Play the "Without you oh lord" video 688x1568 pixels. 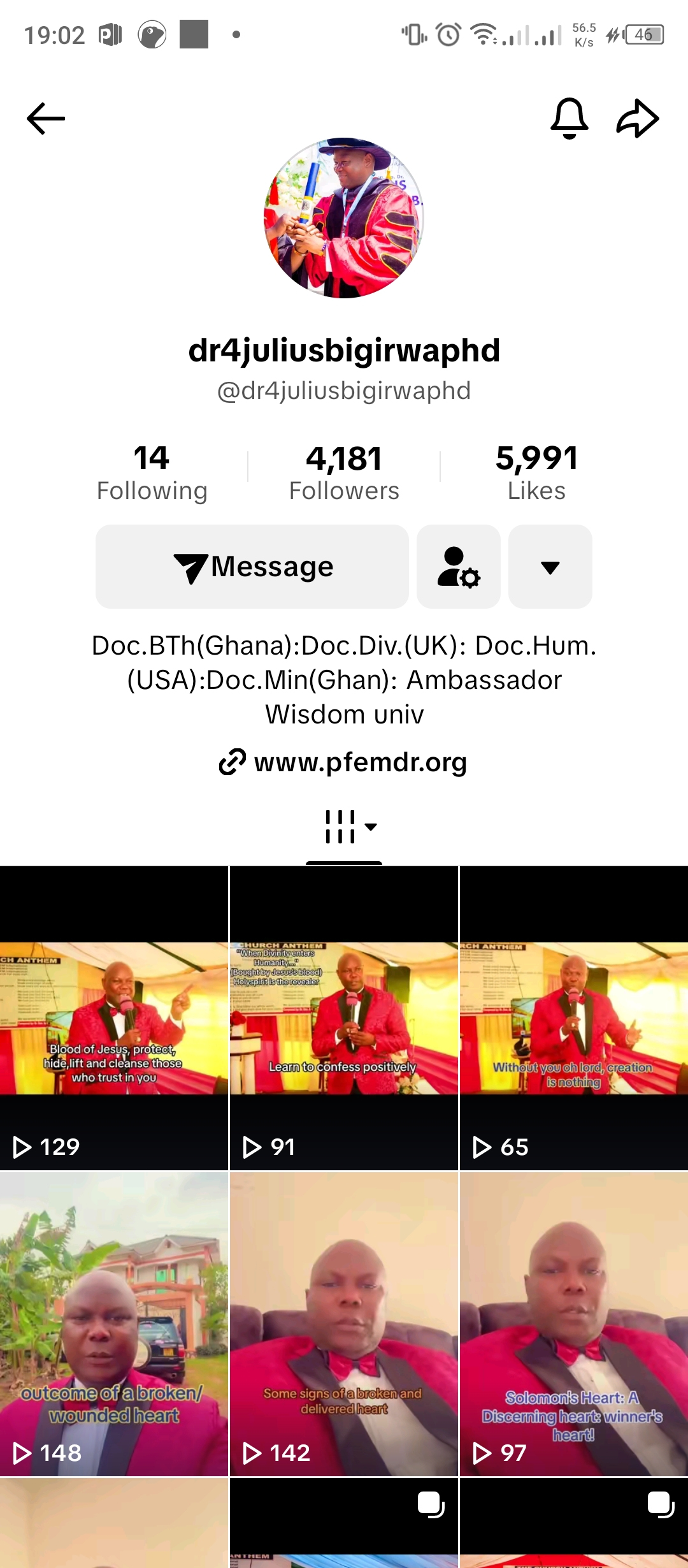[x=573, y=1019]
